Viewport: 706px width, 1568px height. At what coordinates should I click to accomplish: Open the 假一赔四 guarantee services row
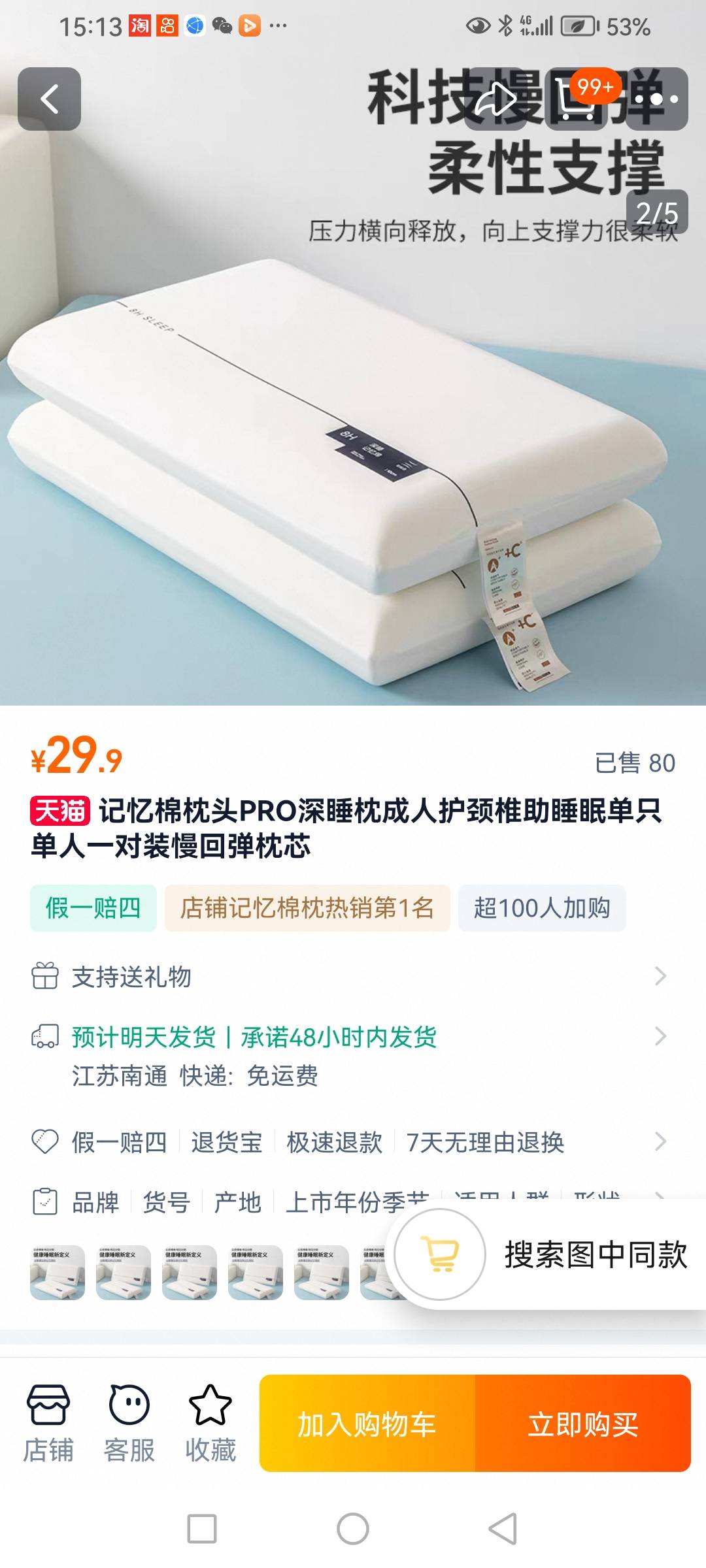coord(353,1142)
